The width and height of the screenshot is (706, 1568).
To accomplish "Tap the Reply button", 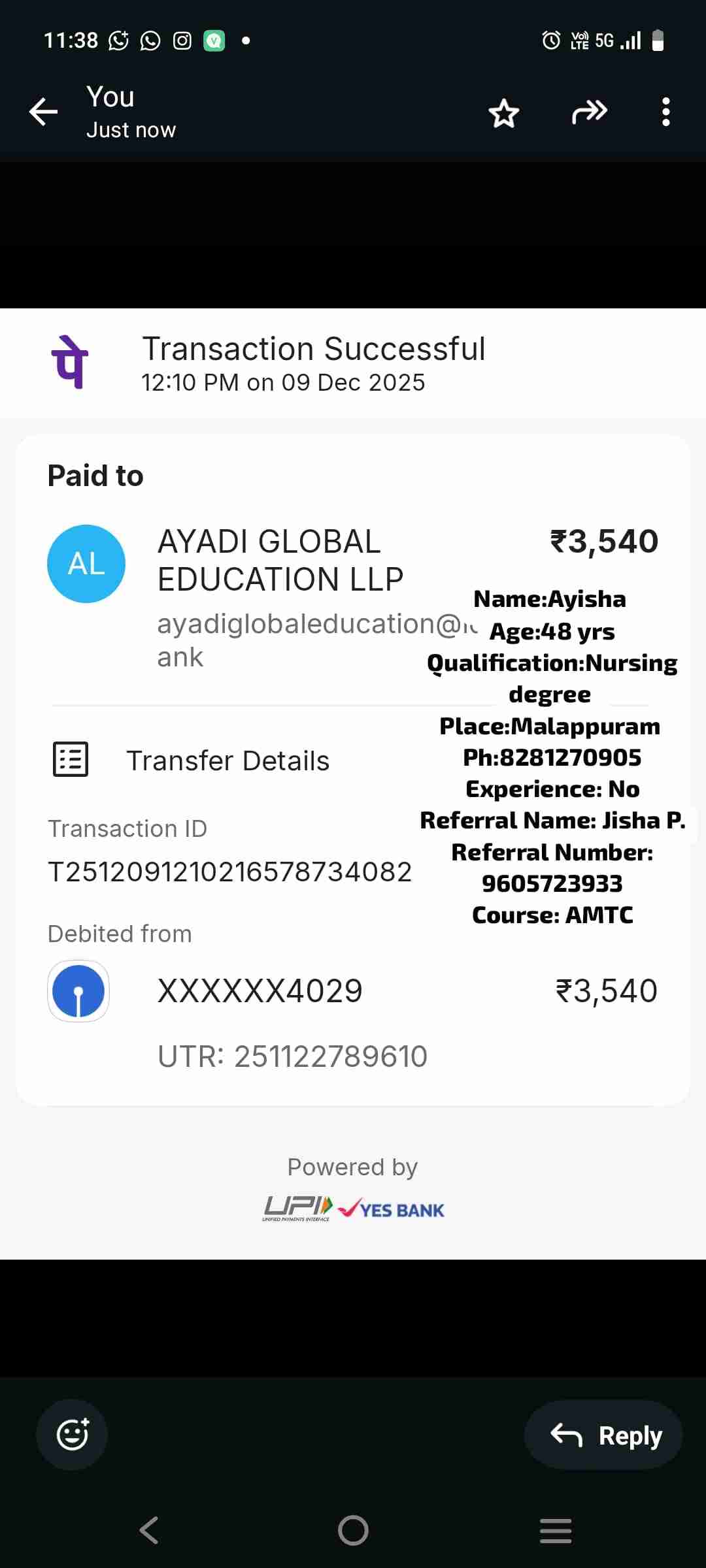I will (604, 1435).
